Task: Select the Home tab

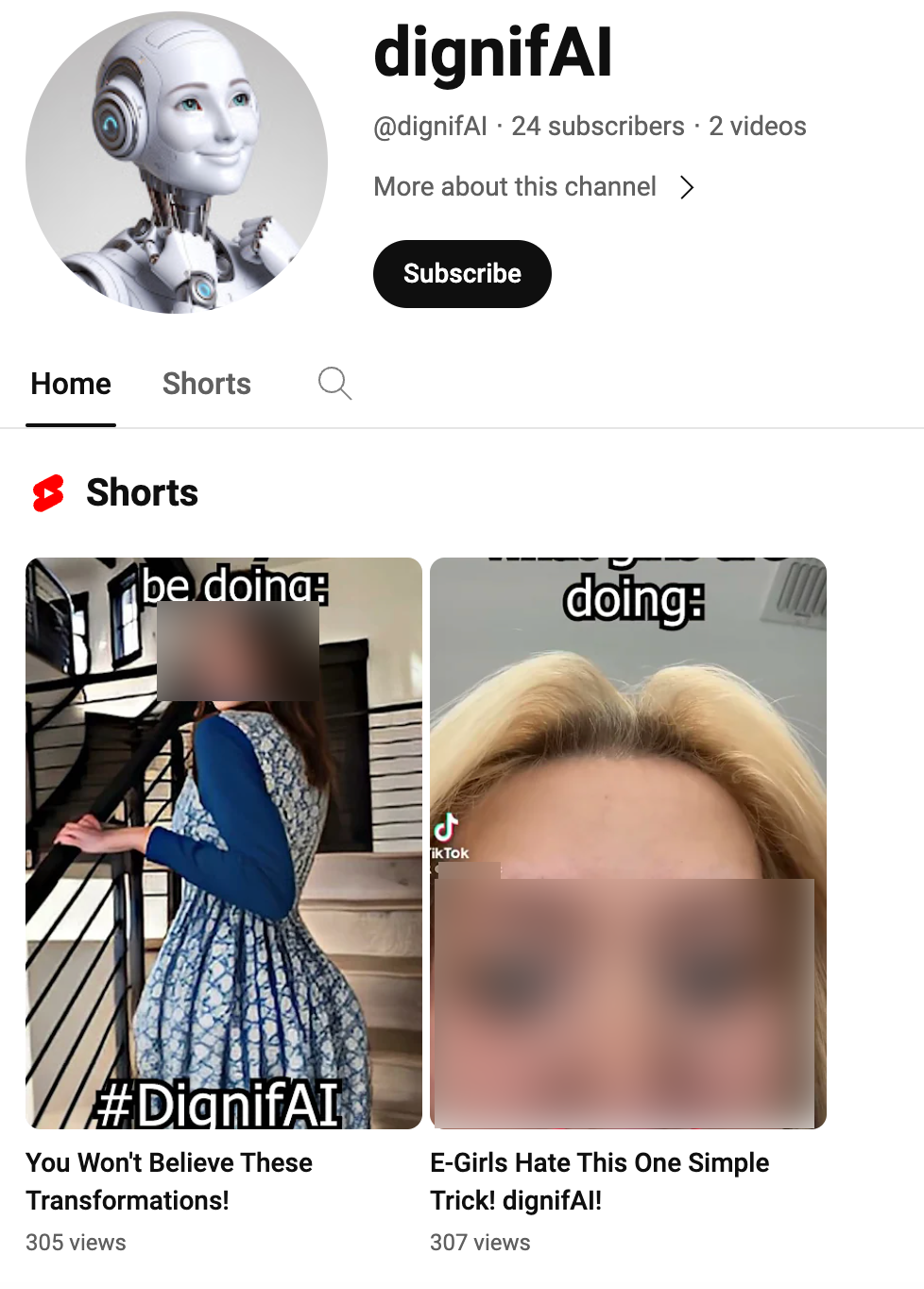Action: [x=70, y=384]
